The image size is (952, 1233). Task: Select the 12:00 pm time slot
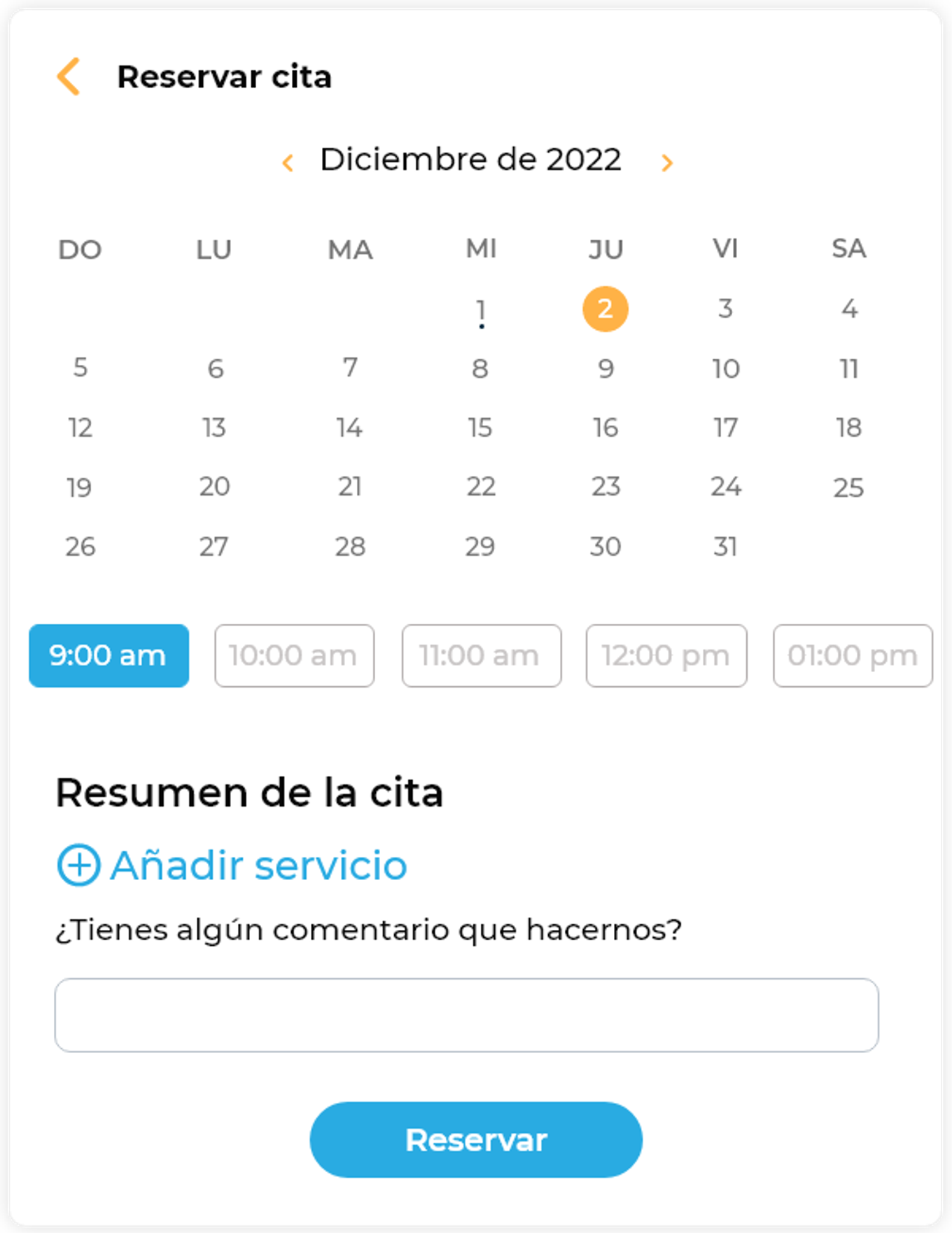(x=666, y=655)
